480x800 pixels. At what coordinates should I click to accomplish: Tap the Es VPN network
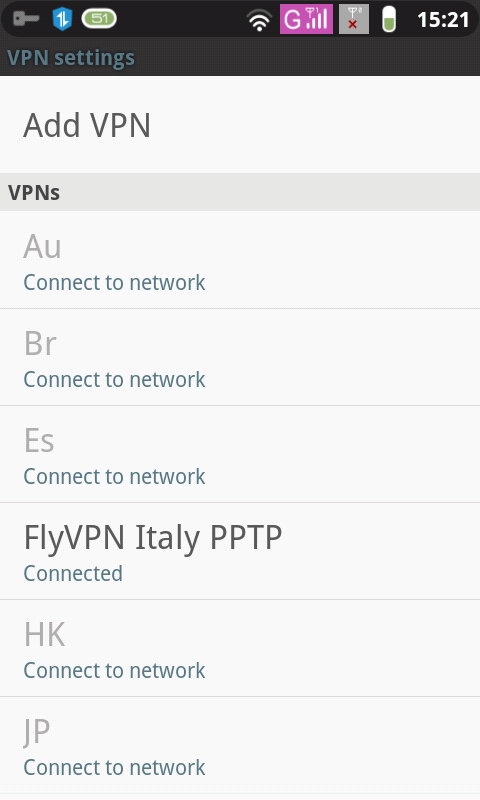240,454
